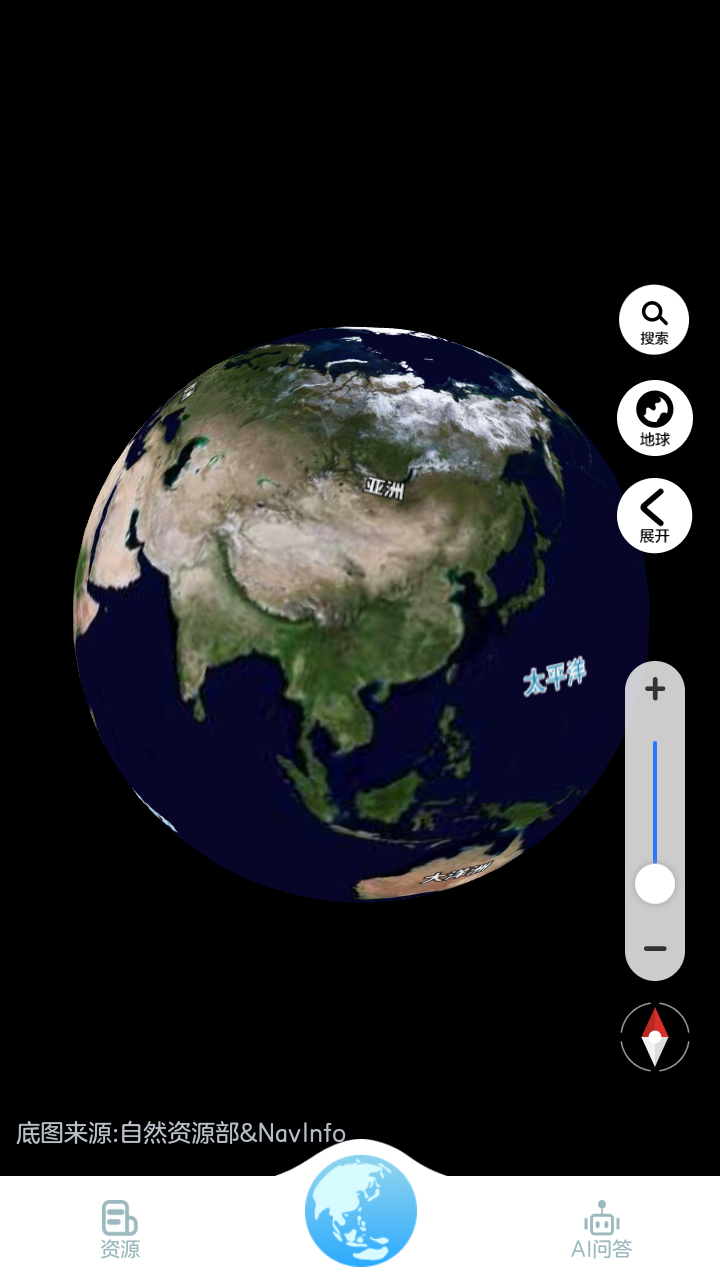This screenshot has width=720, height=1280.
Task: Select the center globe tab
Action: click(x=361, y=1211)
